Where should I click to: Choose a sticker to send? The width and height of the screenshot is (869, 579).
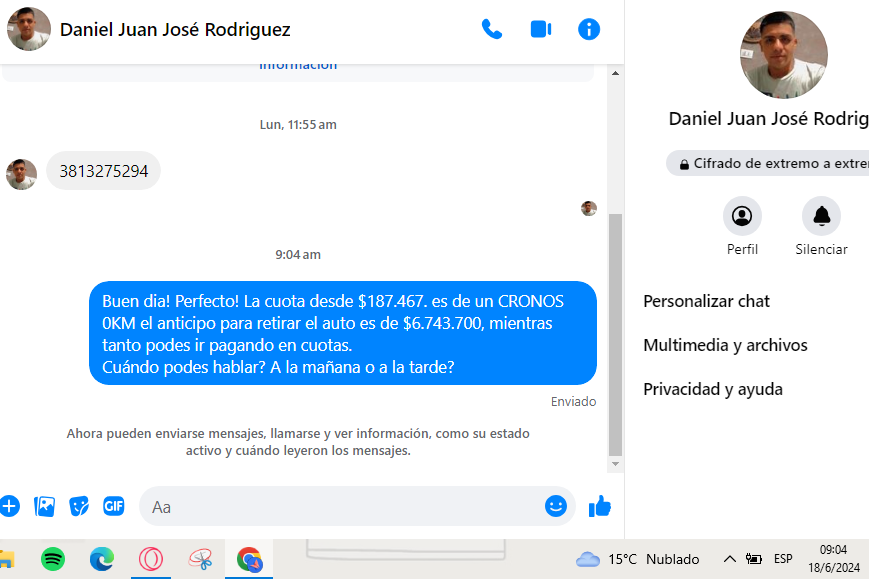point(79,506)
